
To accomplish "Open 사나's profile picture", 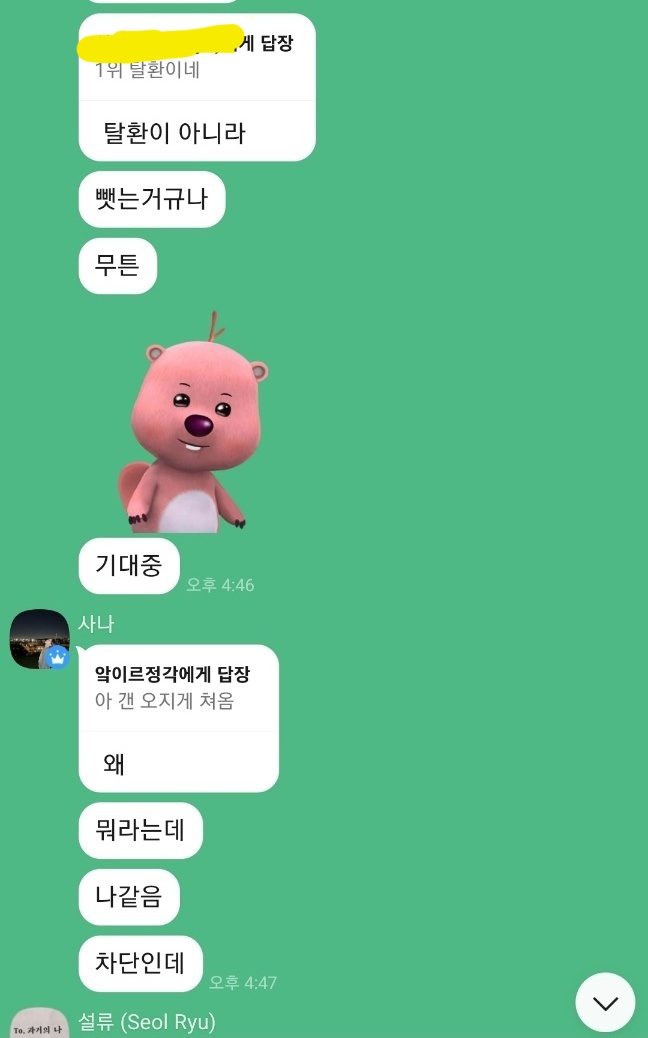I will pos(39,639).
